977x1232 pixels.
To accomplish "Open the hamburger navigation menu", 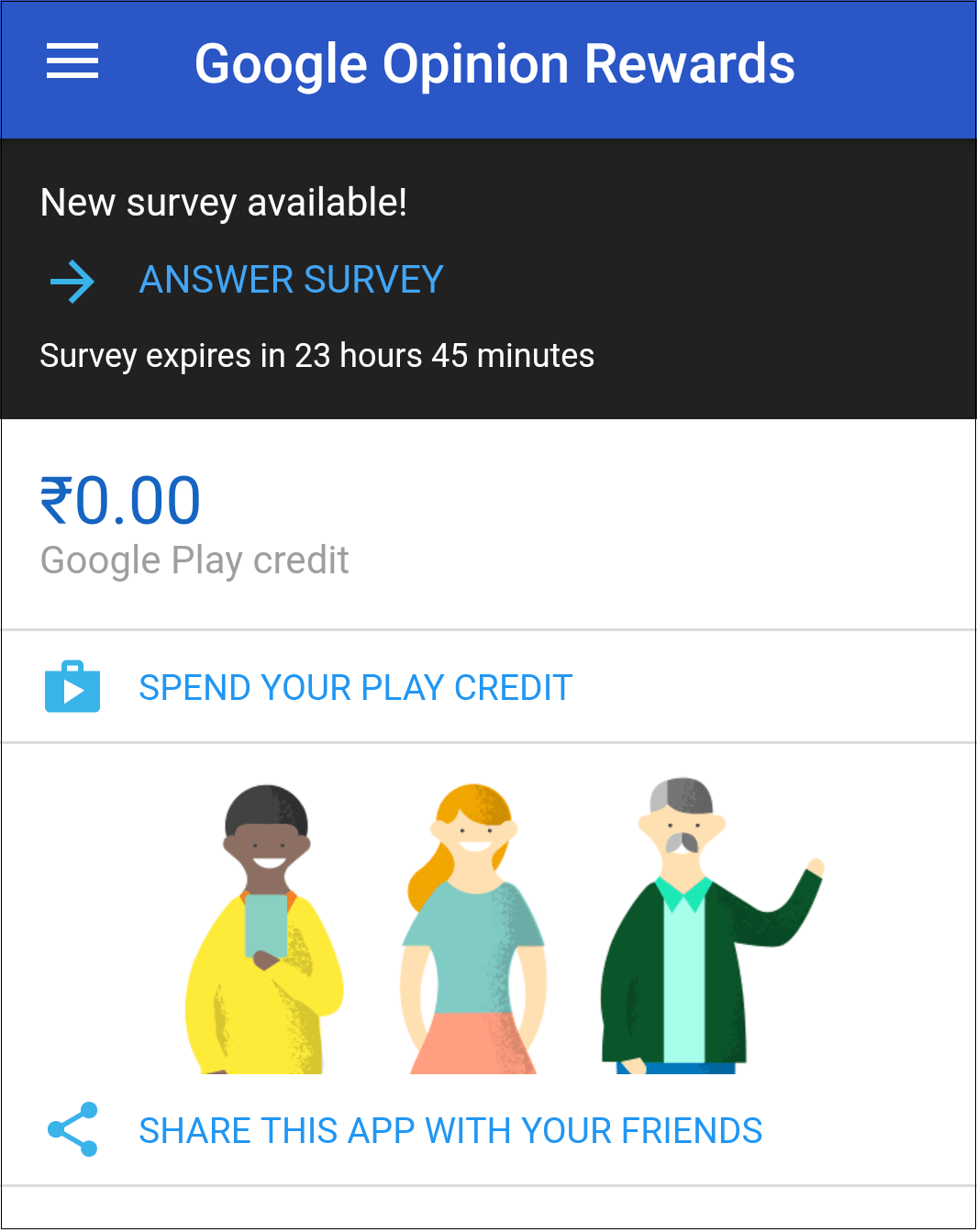I will [x=72, y=62].
